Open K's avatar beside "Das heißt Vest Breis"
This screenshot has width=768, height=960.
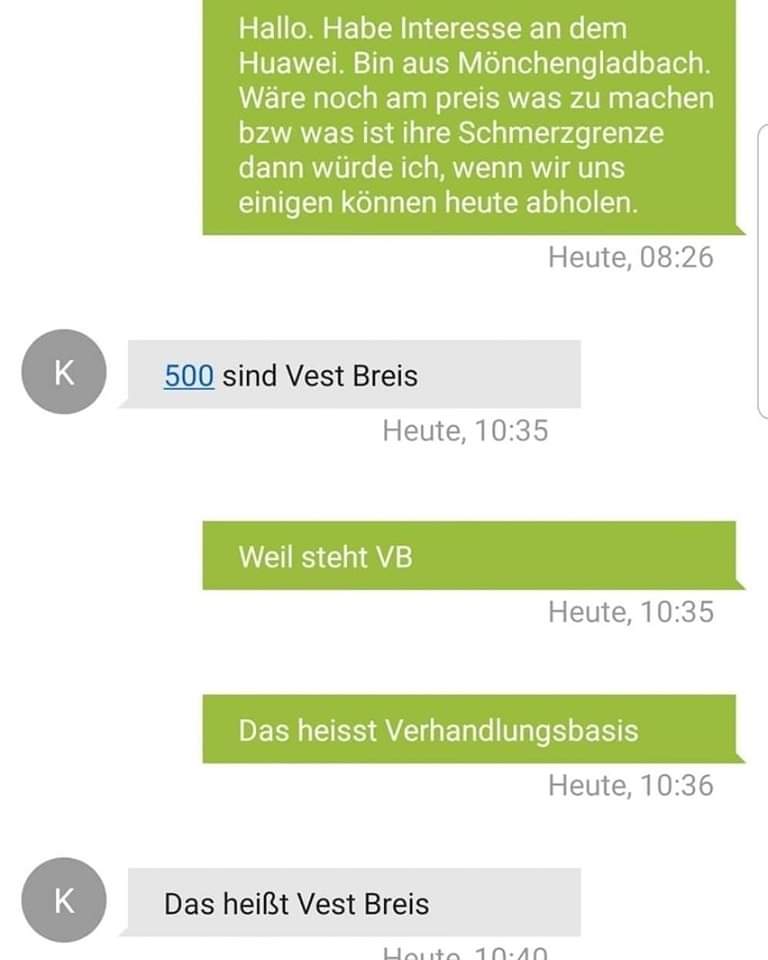[63, 900]
